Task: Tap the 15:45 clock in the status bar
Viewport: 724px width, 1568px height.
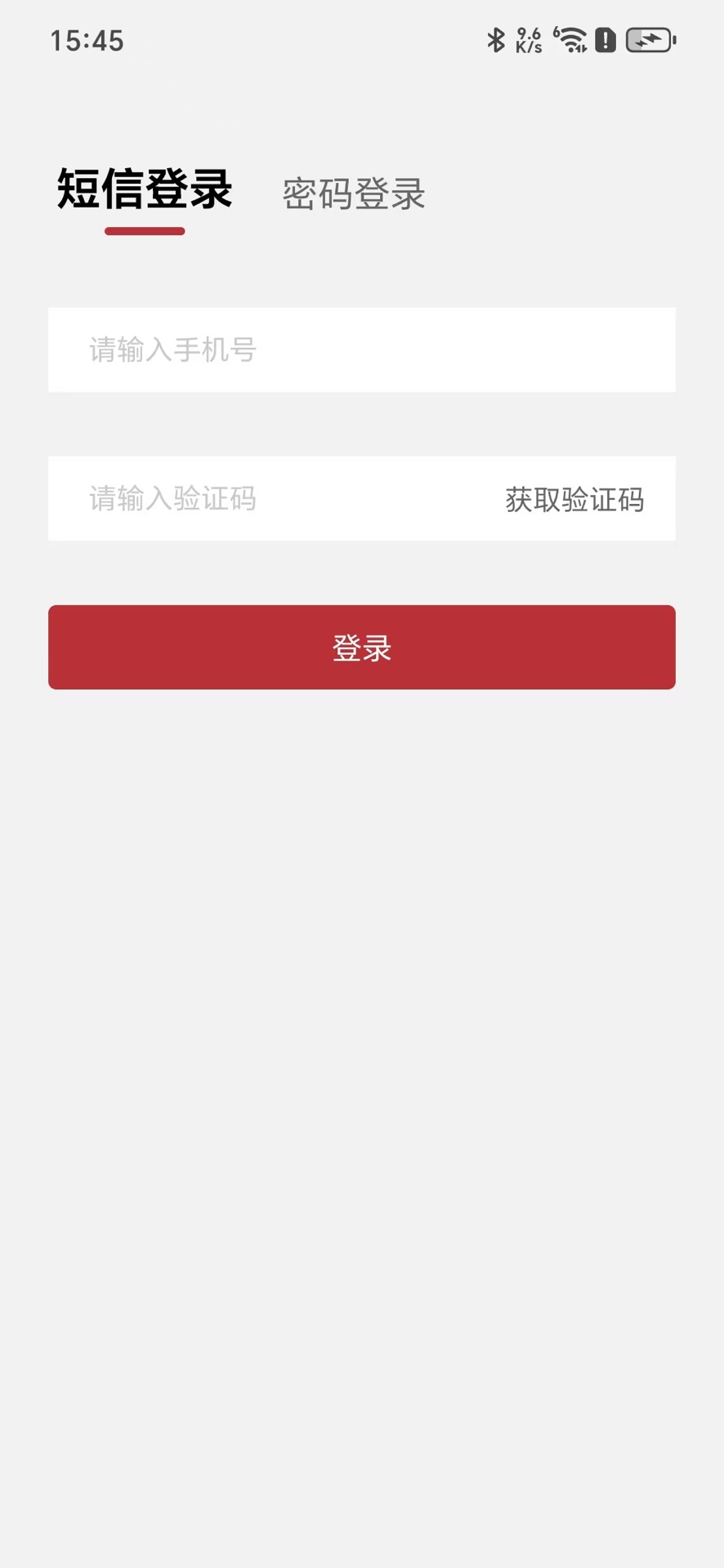Action: pos(86,40)
